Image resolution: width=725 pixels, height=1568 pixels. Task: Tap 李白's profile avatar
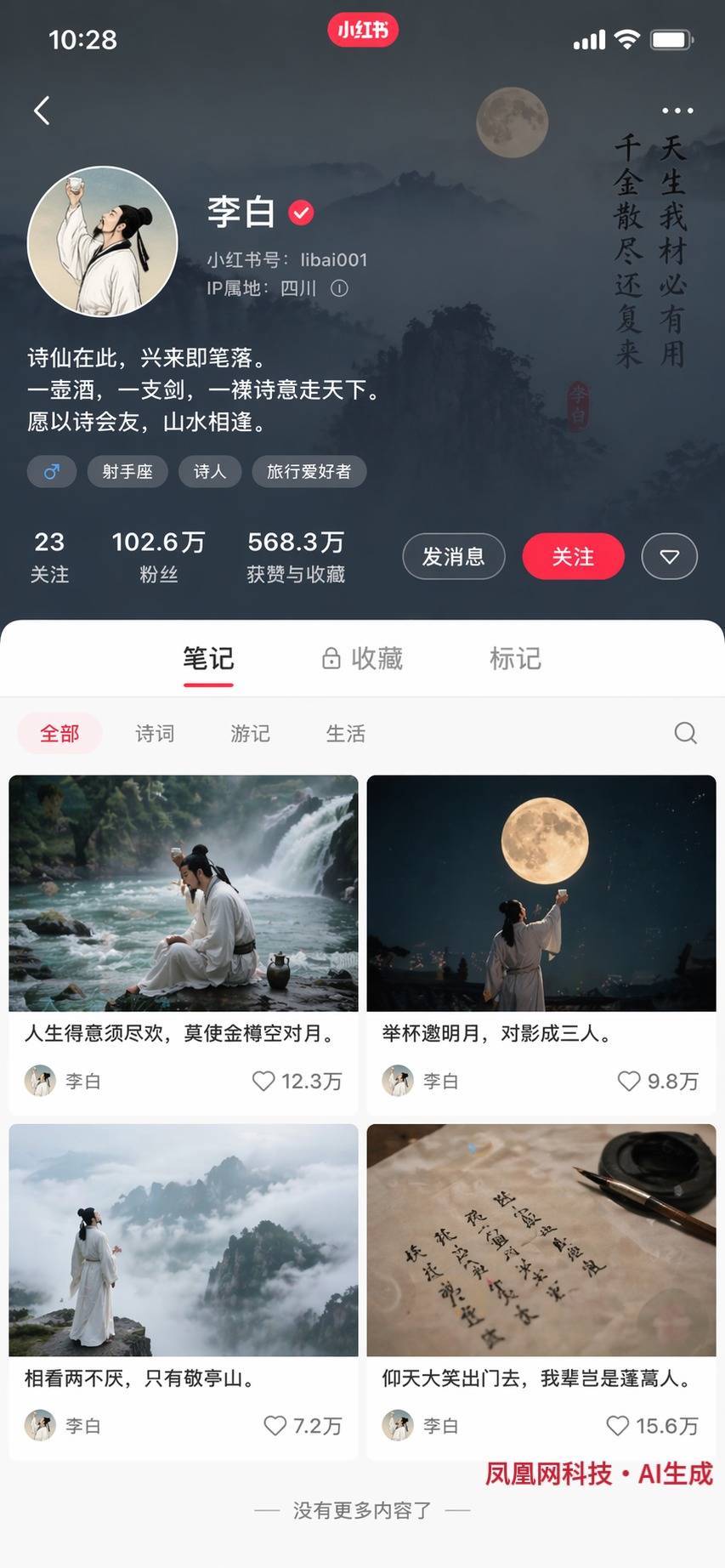click(103, 241)
